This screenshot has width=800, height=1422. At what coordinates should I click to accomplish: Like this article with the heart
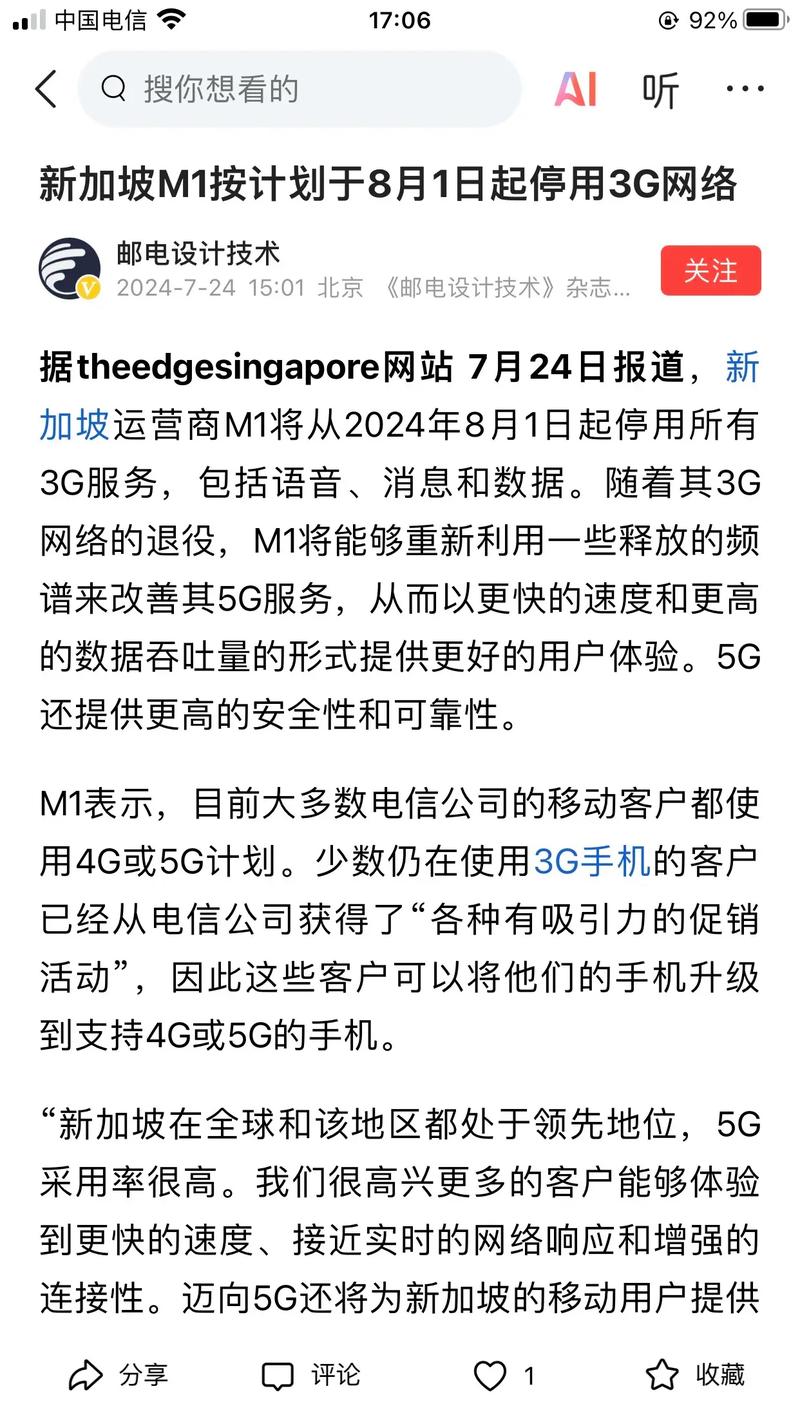491,1376
